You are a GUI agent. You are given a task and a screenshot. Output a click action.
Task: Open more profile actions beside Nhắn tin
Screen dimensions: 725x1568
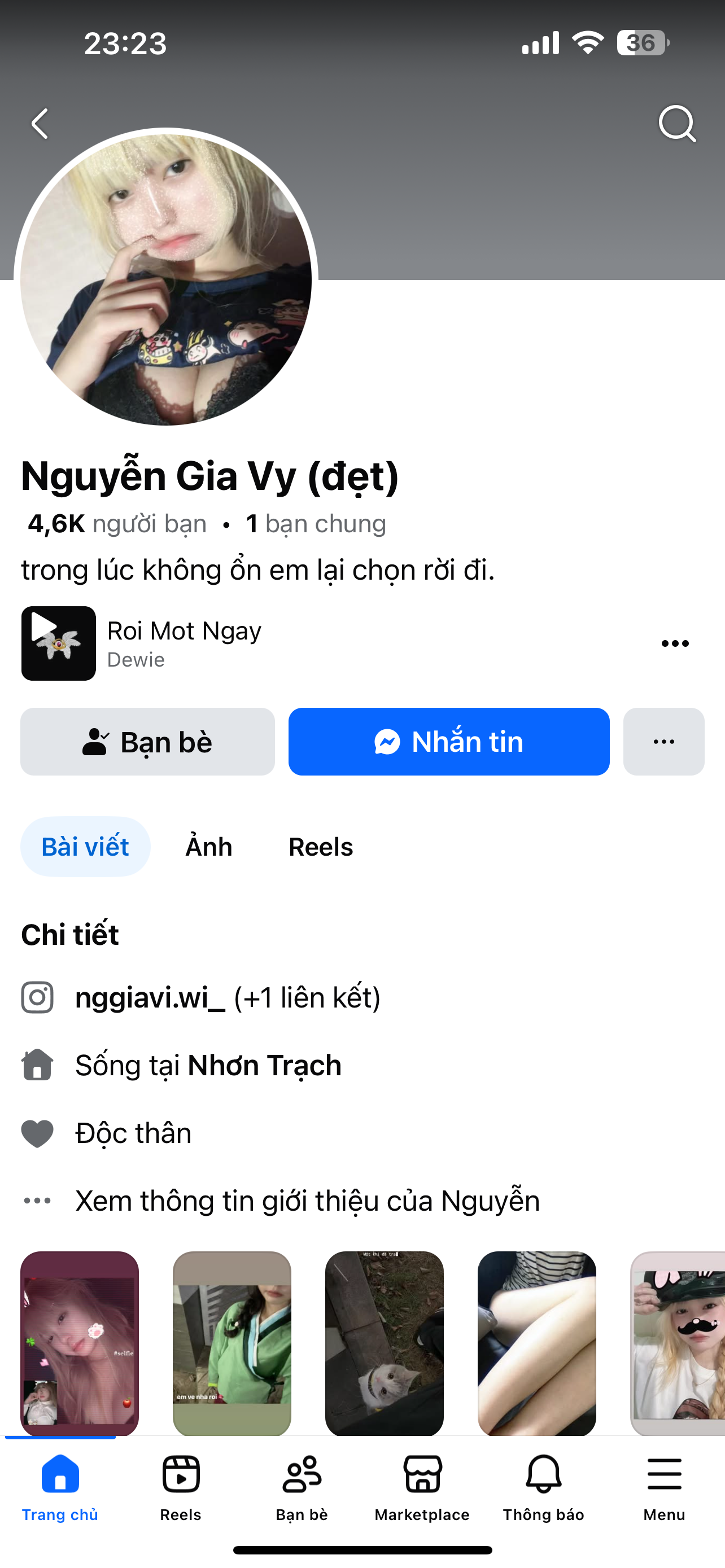pos(663,742)
